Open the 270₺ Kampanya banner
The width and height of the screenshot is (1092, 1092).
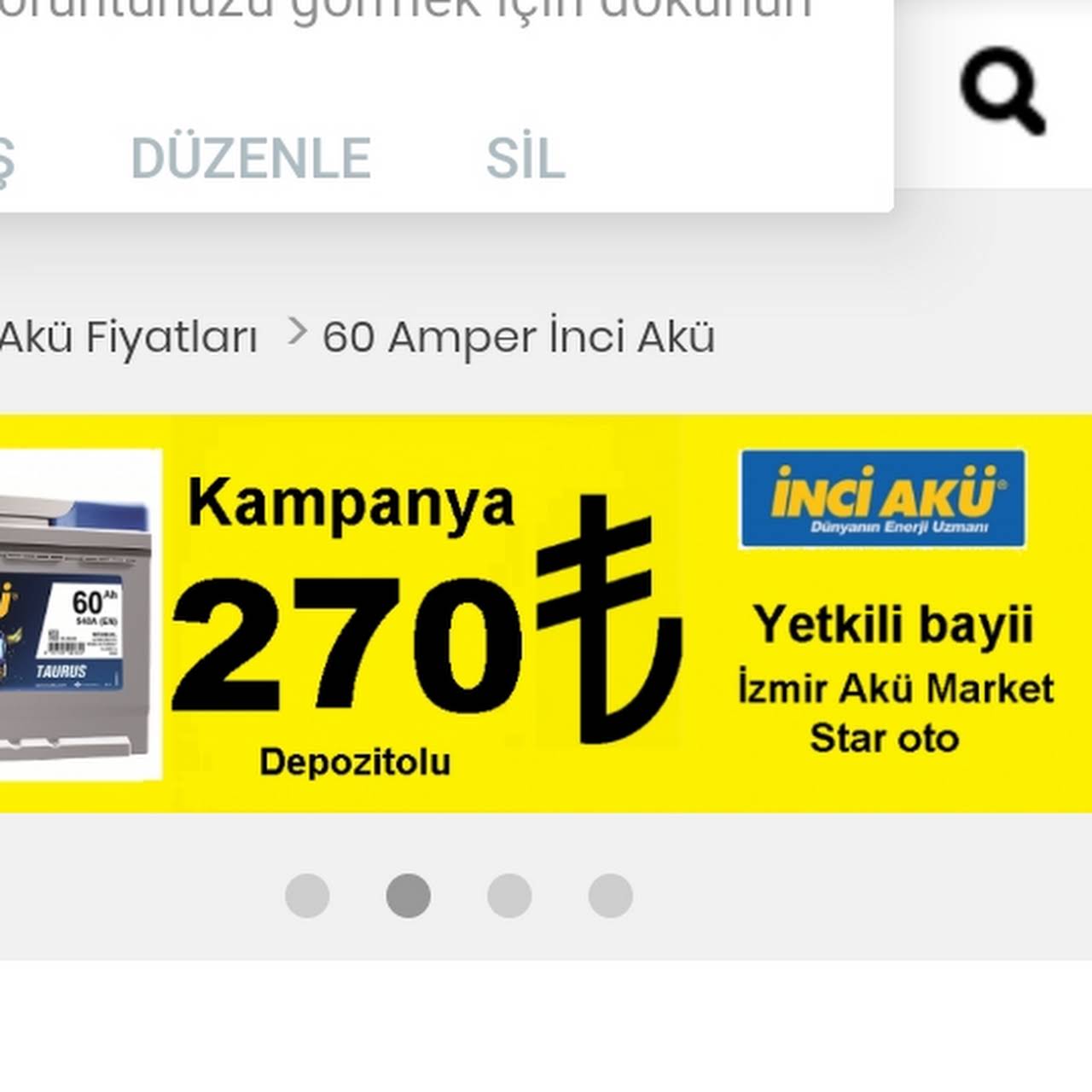tap(546, 613)
